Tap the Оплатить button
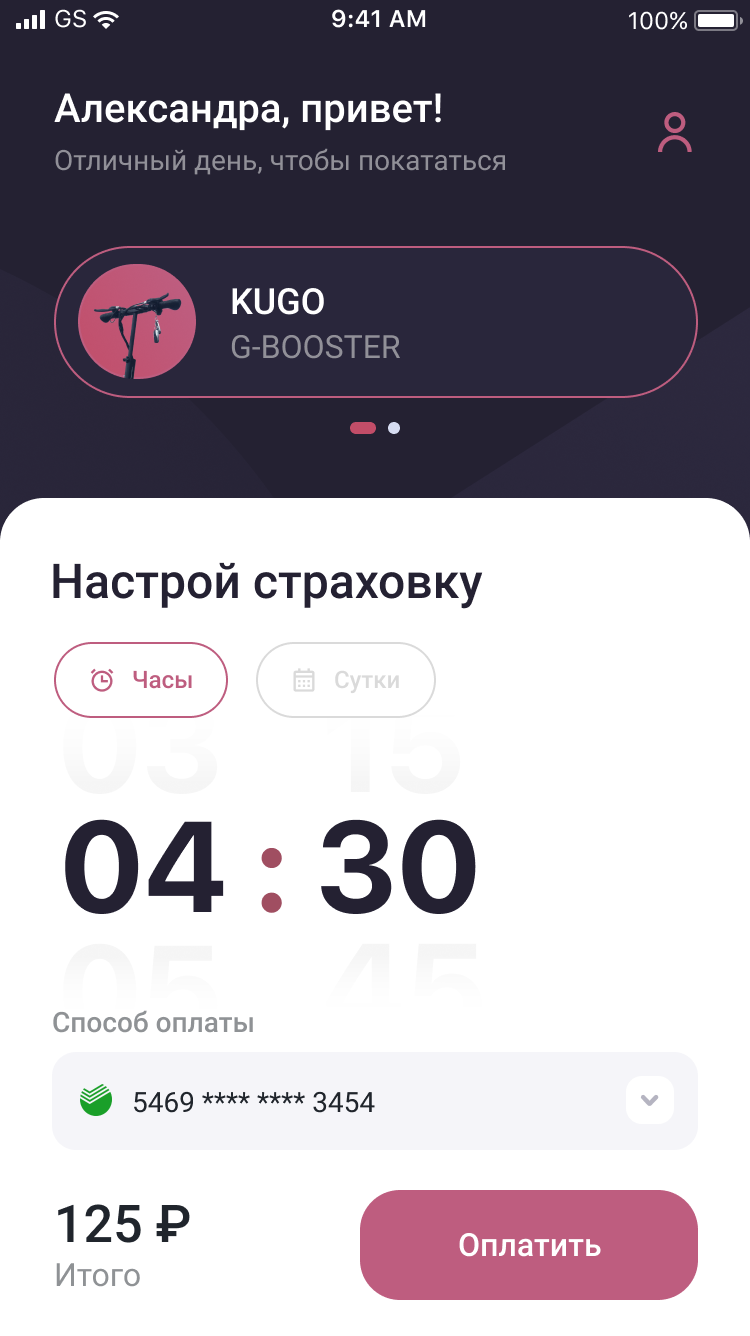The width and height of the screenshot is (750, 1336). 528,1245
